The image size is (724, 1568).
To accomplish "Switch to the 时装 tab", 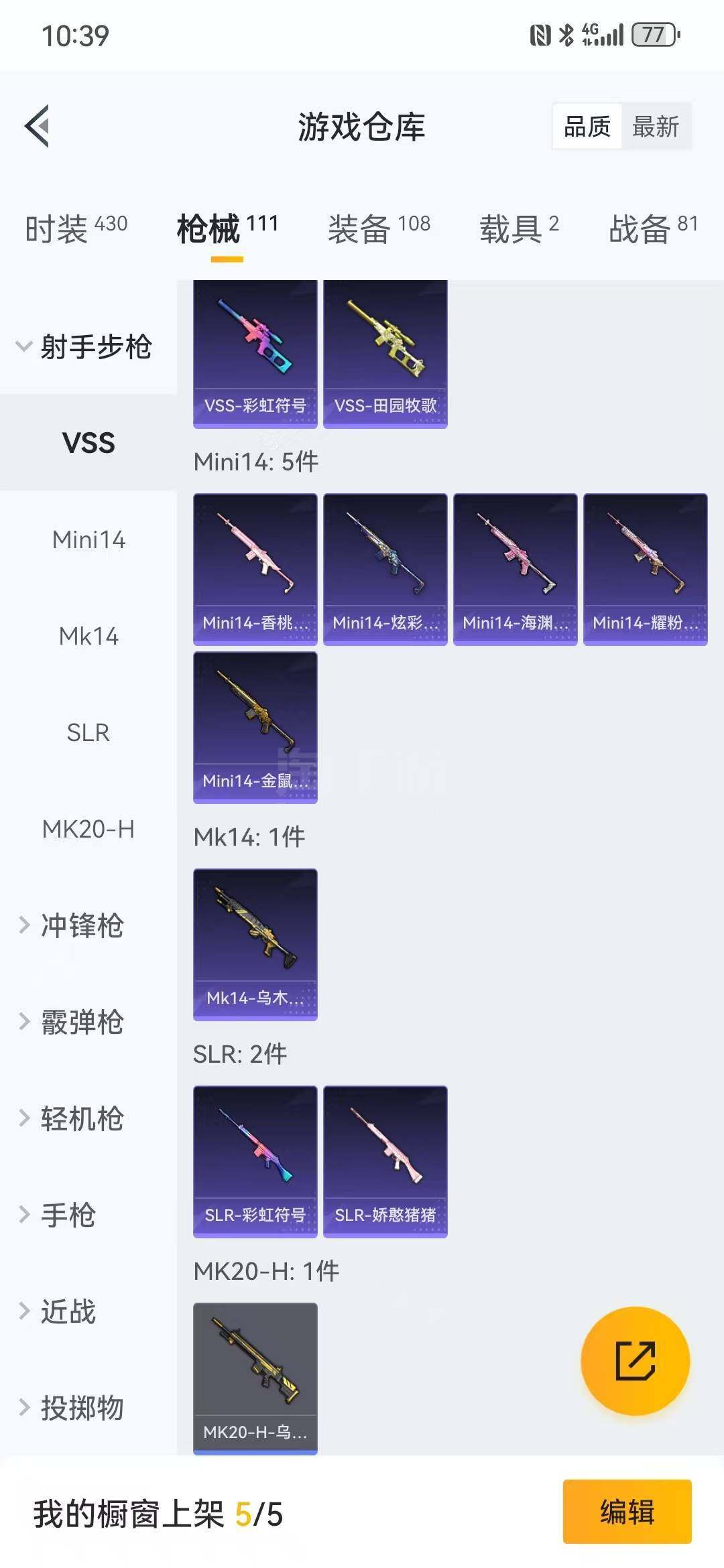I will [76, 229].
